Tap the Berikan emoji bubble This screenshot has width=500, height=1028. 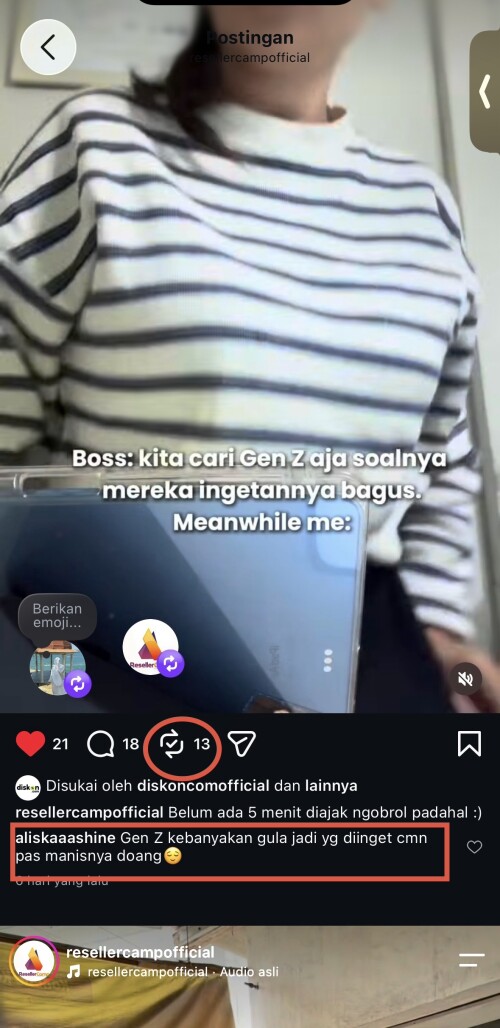coord(57,616)
